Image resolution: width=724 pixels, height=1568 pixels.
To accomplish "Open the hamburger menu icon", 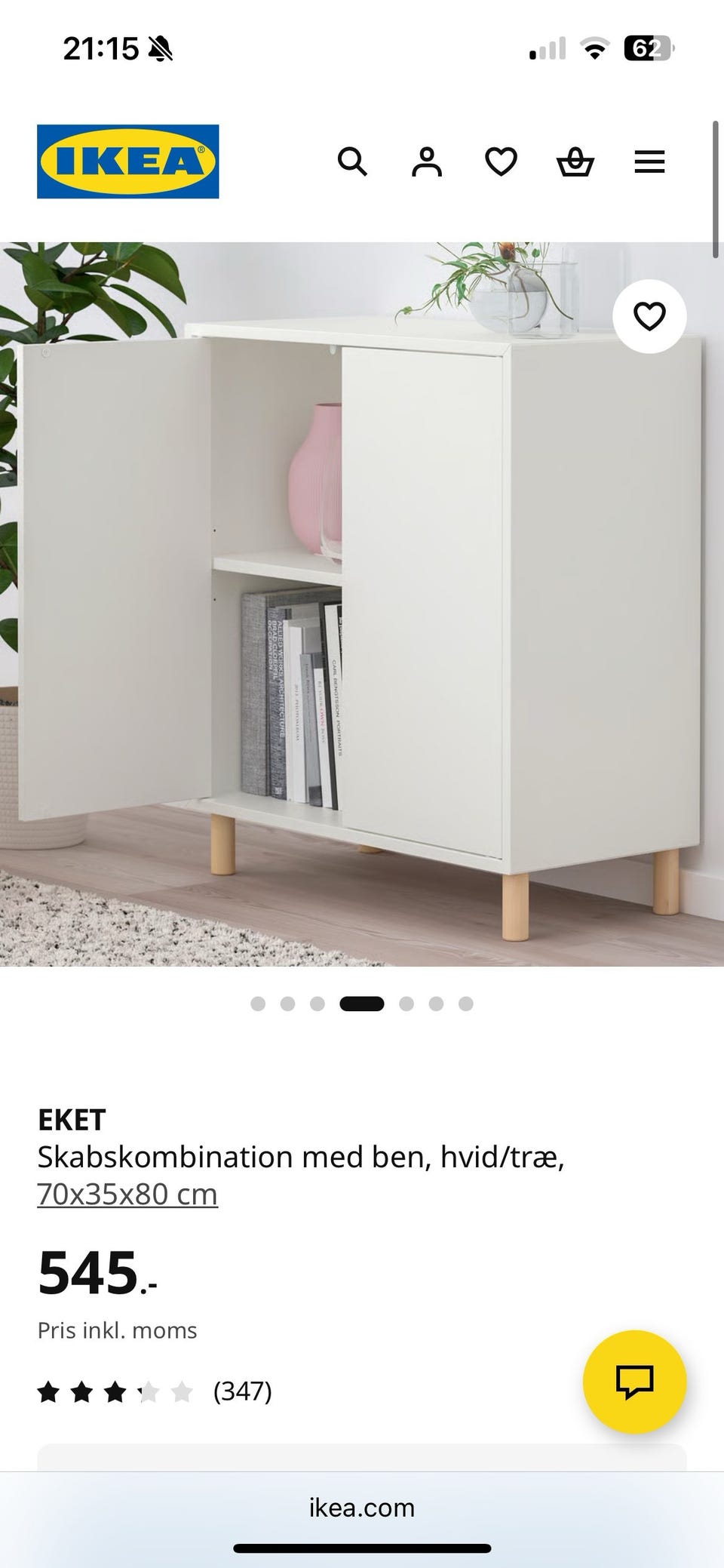I will click(649, 161).
